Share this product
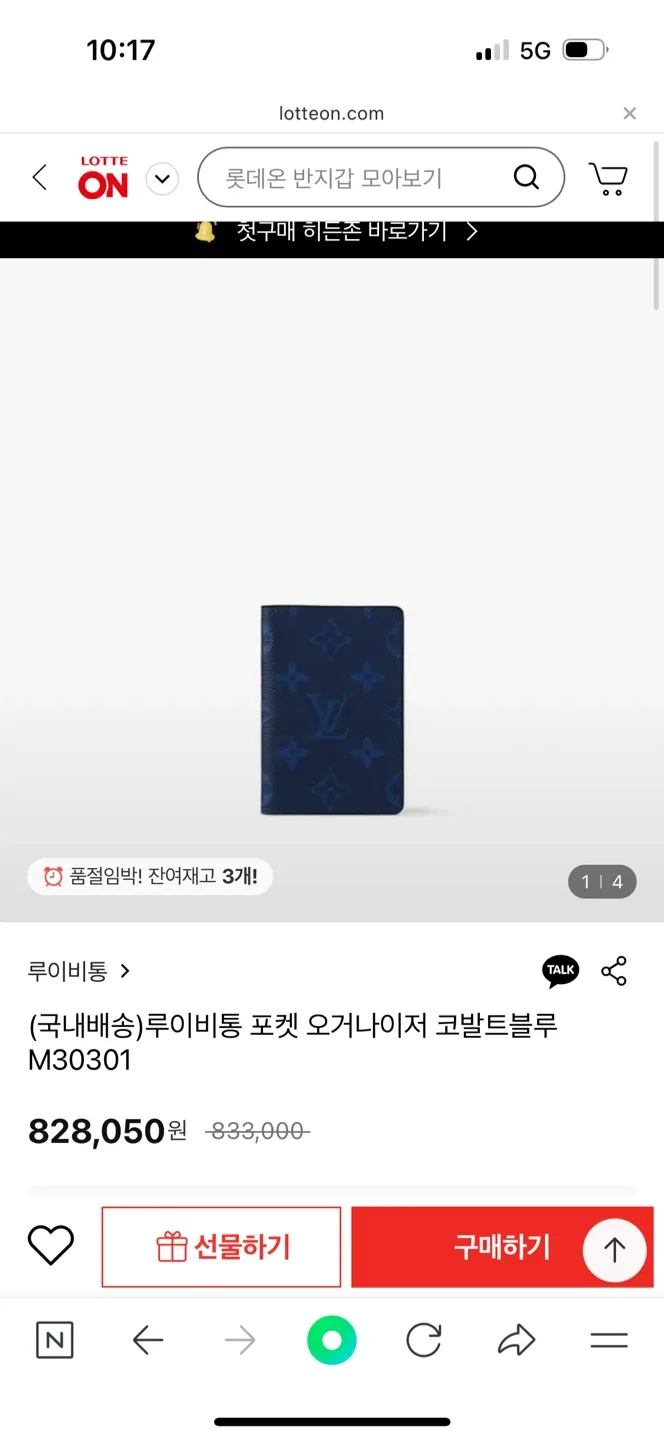664x1440 pixels. coord(613,970)
